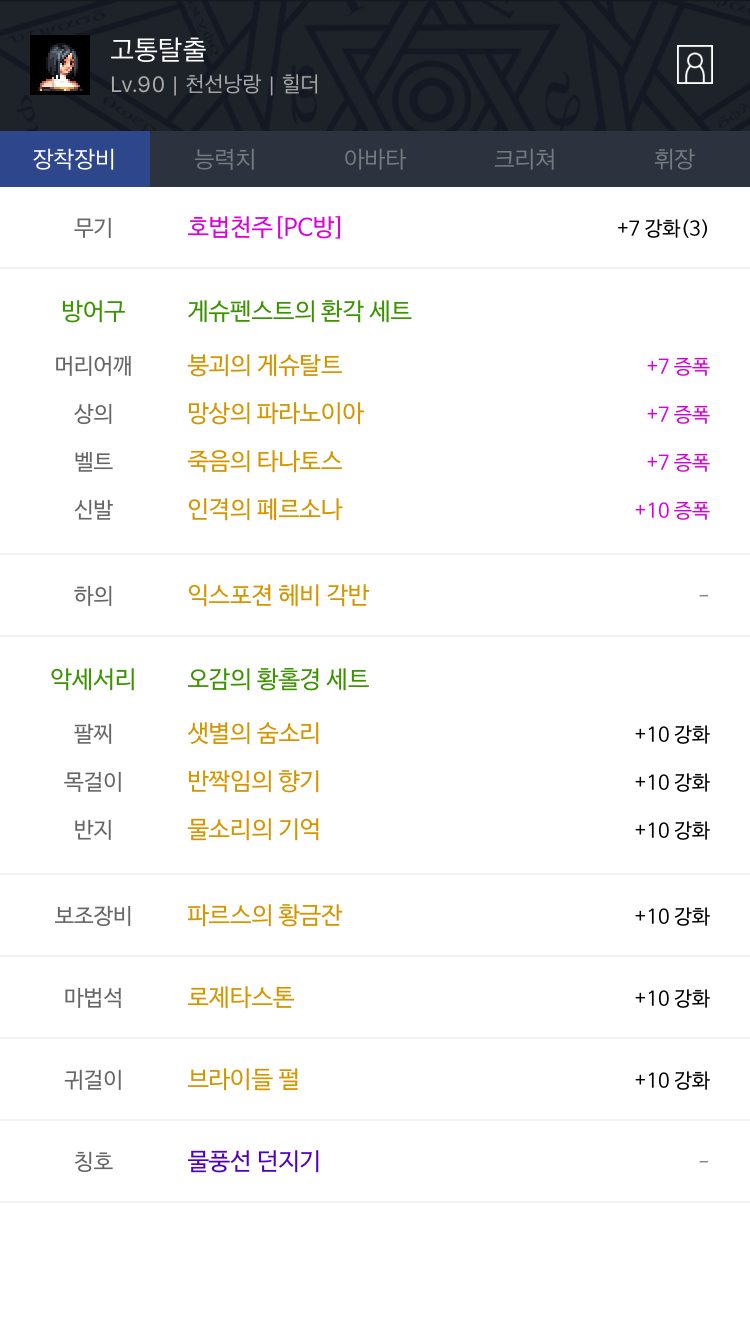Switch to the 능력치 tab
Image resolution: width=750 pixels, height=1334 pixels.
(225, 159)
